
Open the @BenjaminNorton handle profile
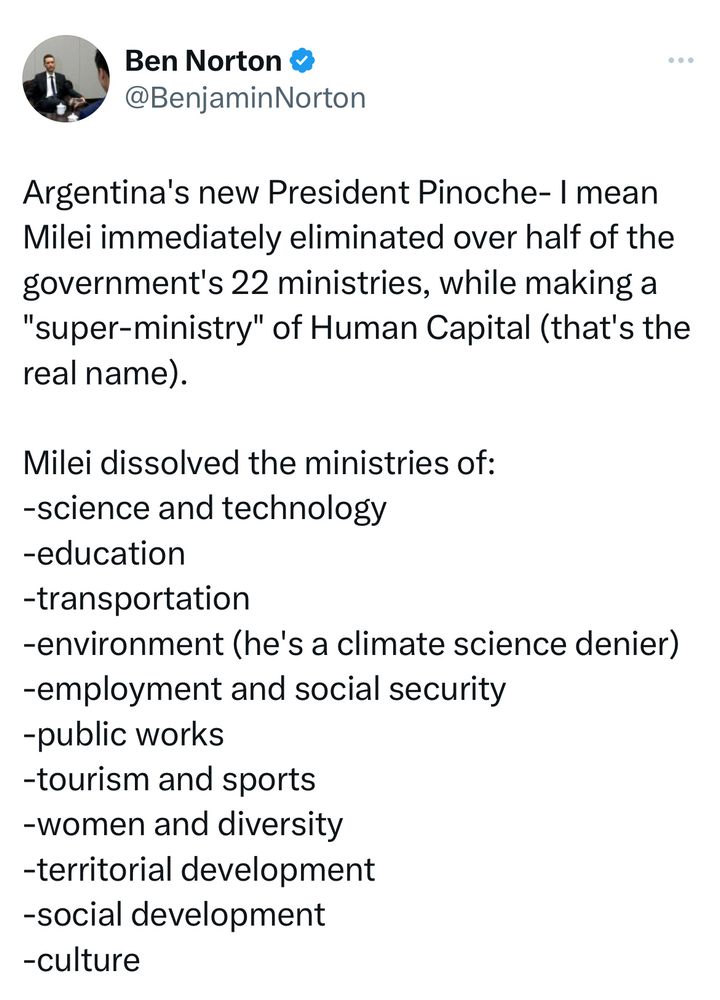click(245, 97)
